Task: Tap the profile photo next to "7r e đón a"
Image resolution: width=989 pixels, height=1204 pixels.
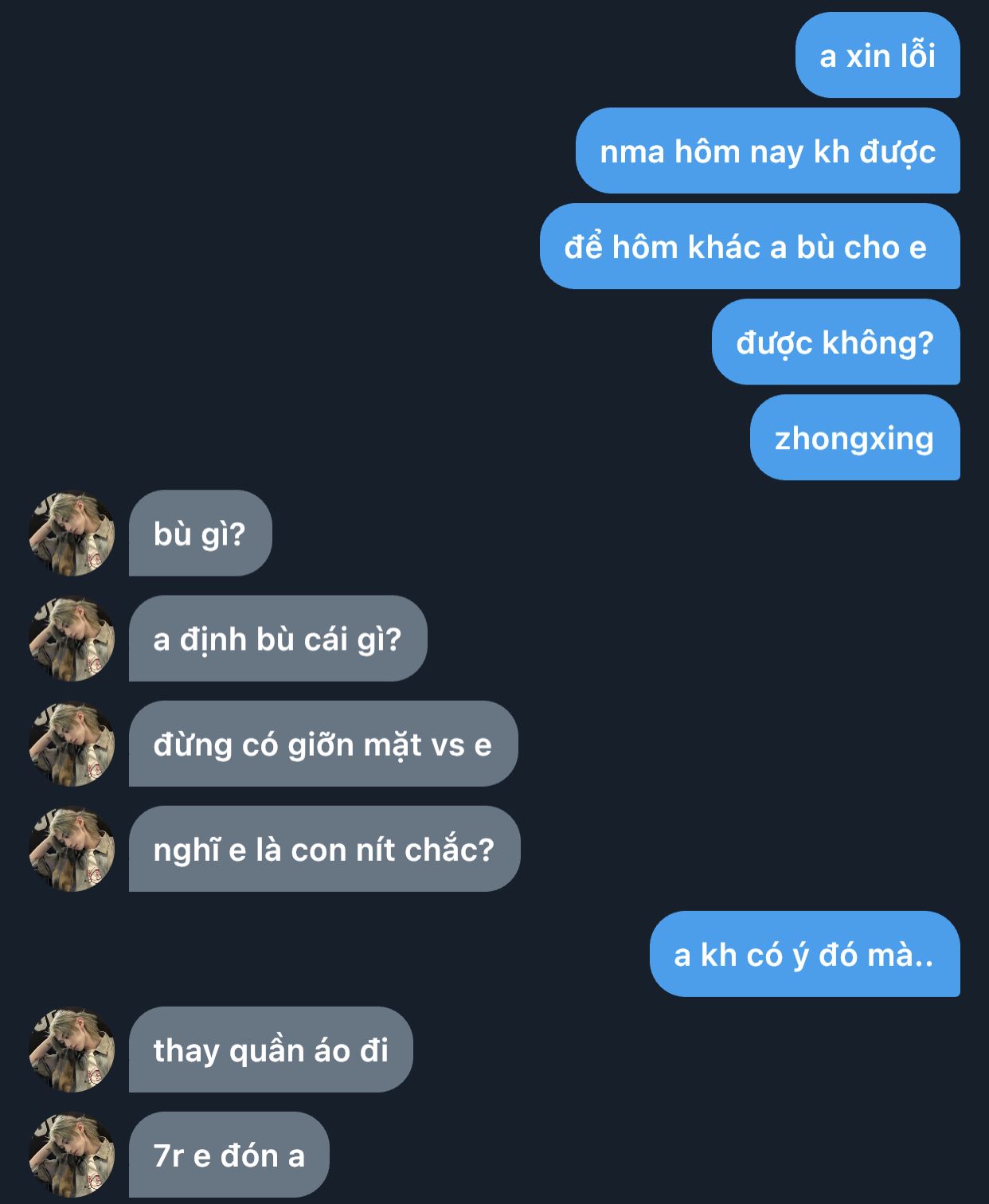Action: [x=72, y=1155]
